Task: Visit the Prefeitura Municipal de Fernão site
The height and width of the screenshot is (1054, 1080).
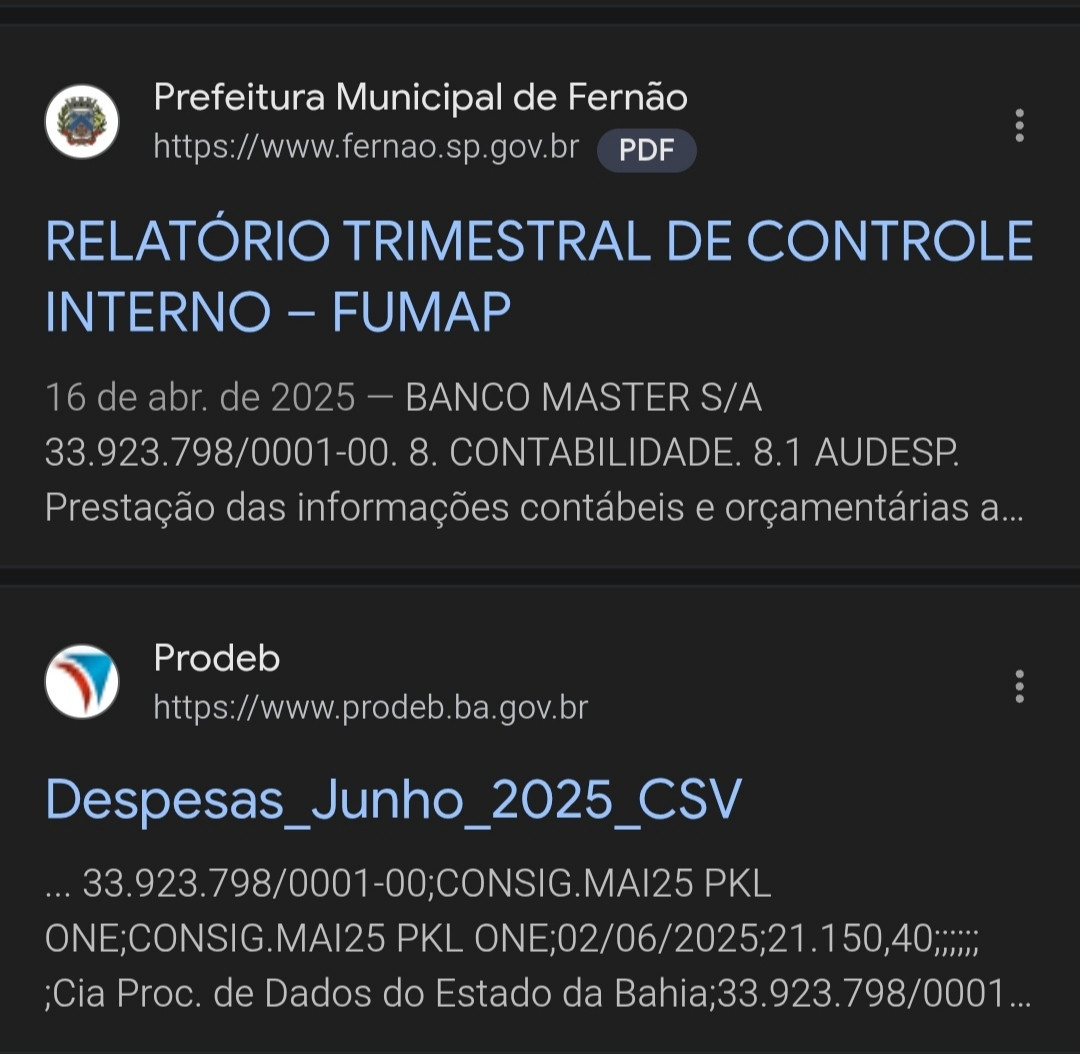Action: point(420,98)
